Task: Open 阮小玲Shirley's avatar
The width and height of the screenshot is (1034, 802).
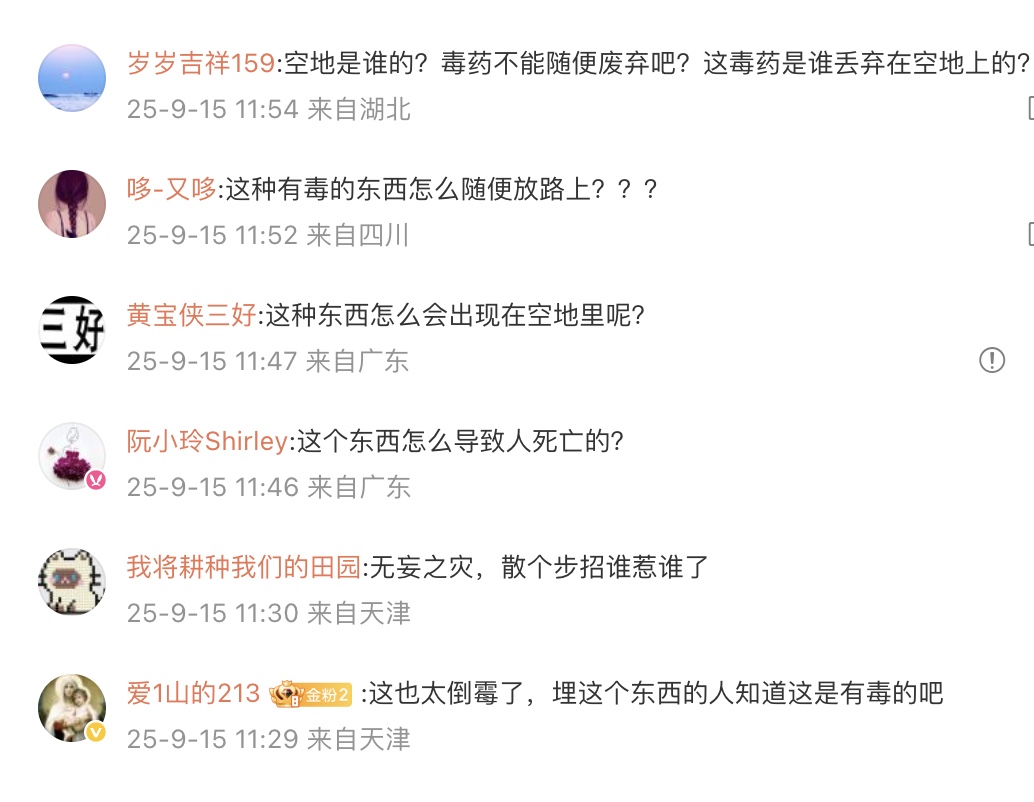Action: (x=72, y=456)
